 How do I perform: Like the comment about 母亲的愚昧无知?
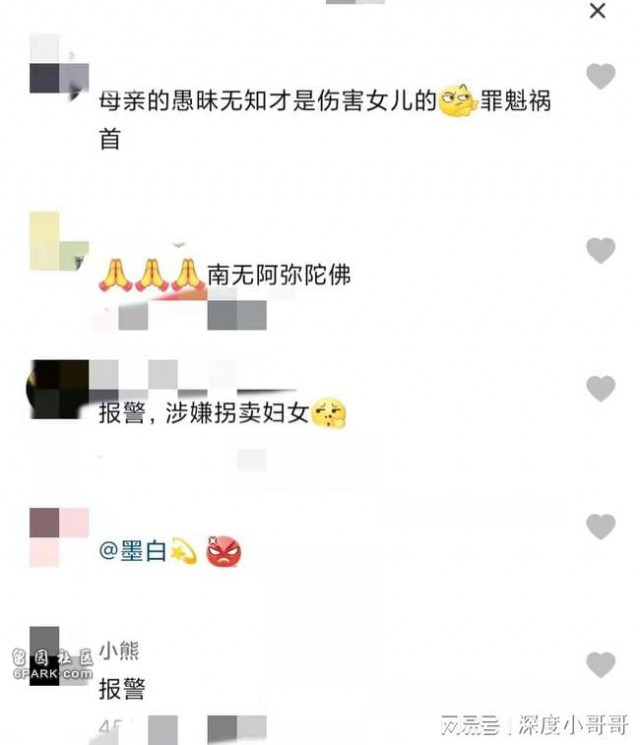pos(600,77)
